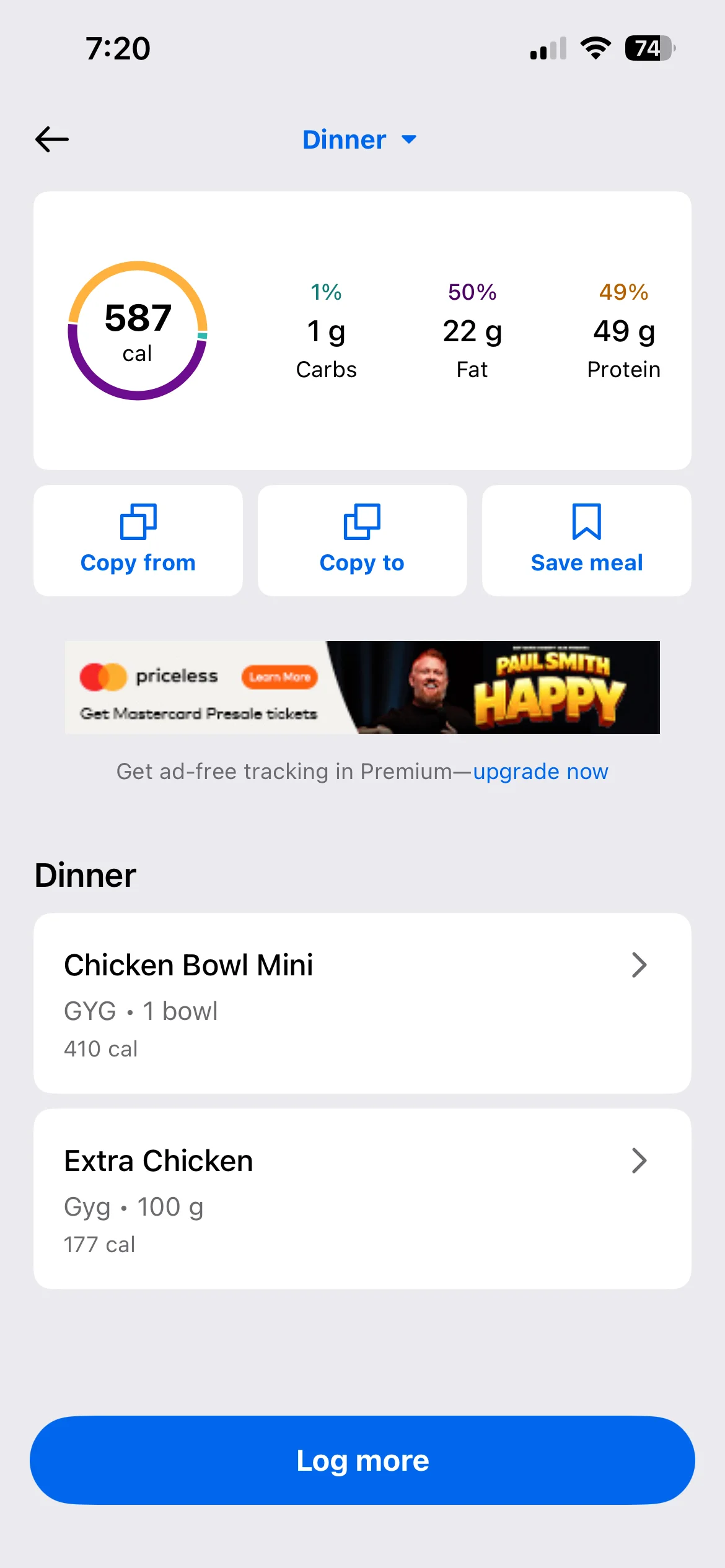
Task: Open the Dinner meal dropdown
Action: click(359, 139)
